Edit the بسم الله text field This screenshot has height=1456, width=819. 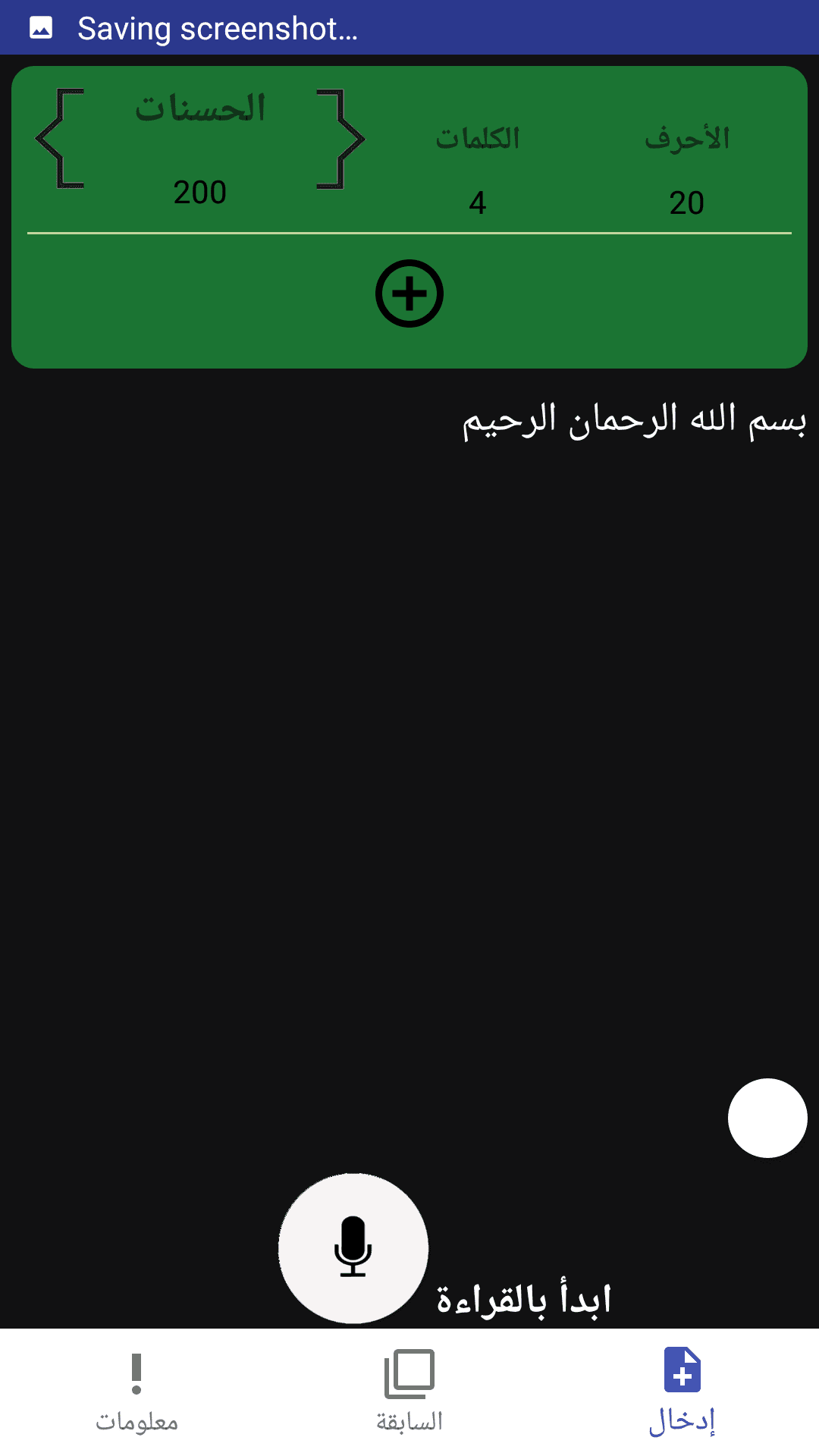click(634, 421)
